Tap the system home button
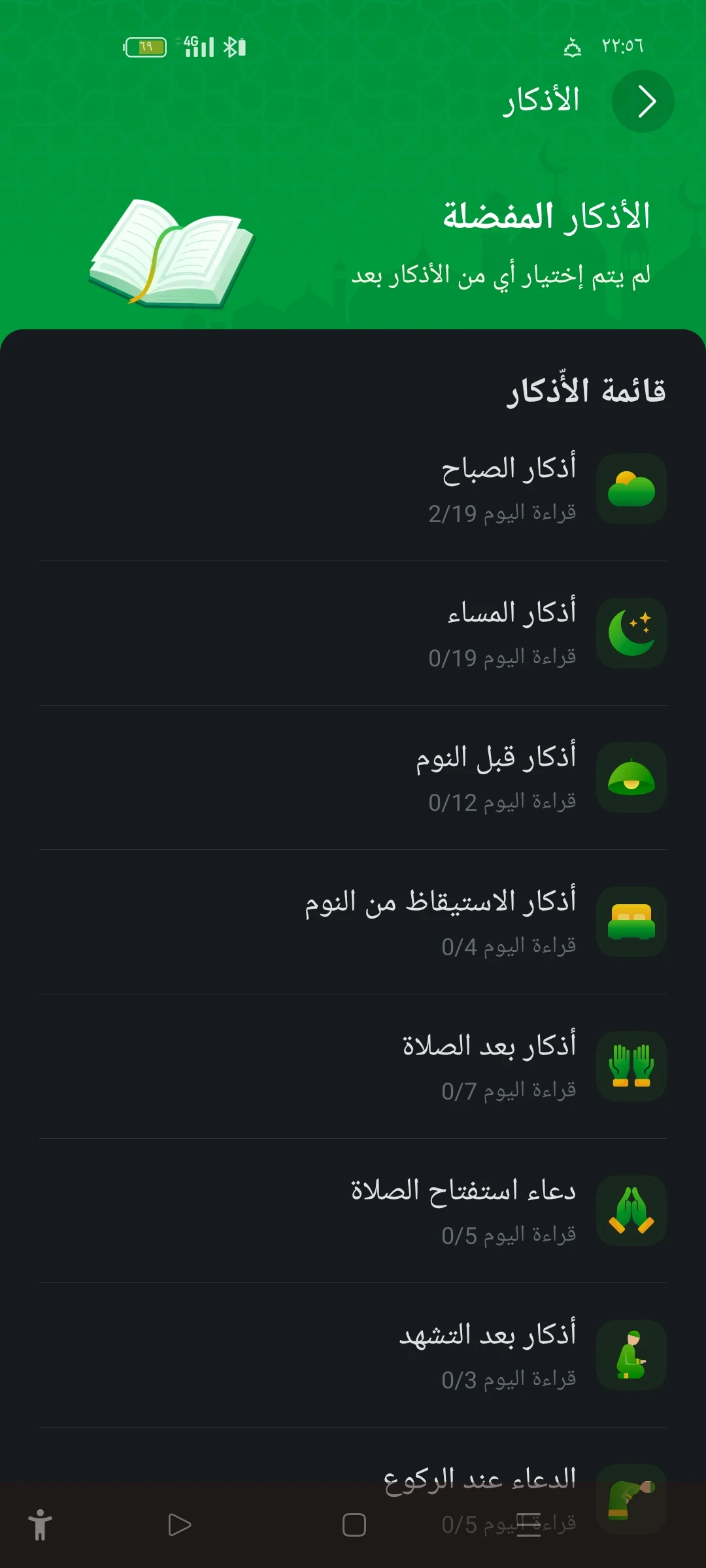This screenshot has height=1568, width=706. (354, 1526)
